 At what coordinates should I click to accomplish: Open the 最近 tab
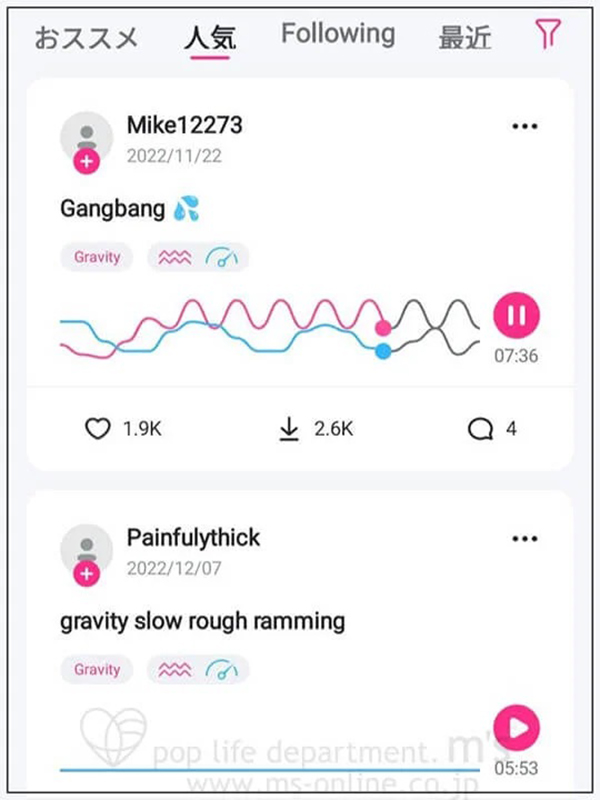tap(465, 38)
